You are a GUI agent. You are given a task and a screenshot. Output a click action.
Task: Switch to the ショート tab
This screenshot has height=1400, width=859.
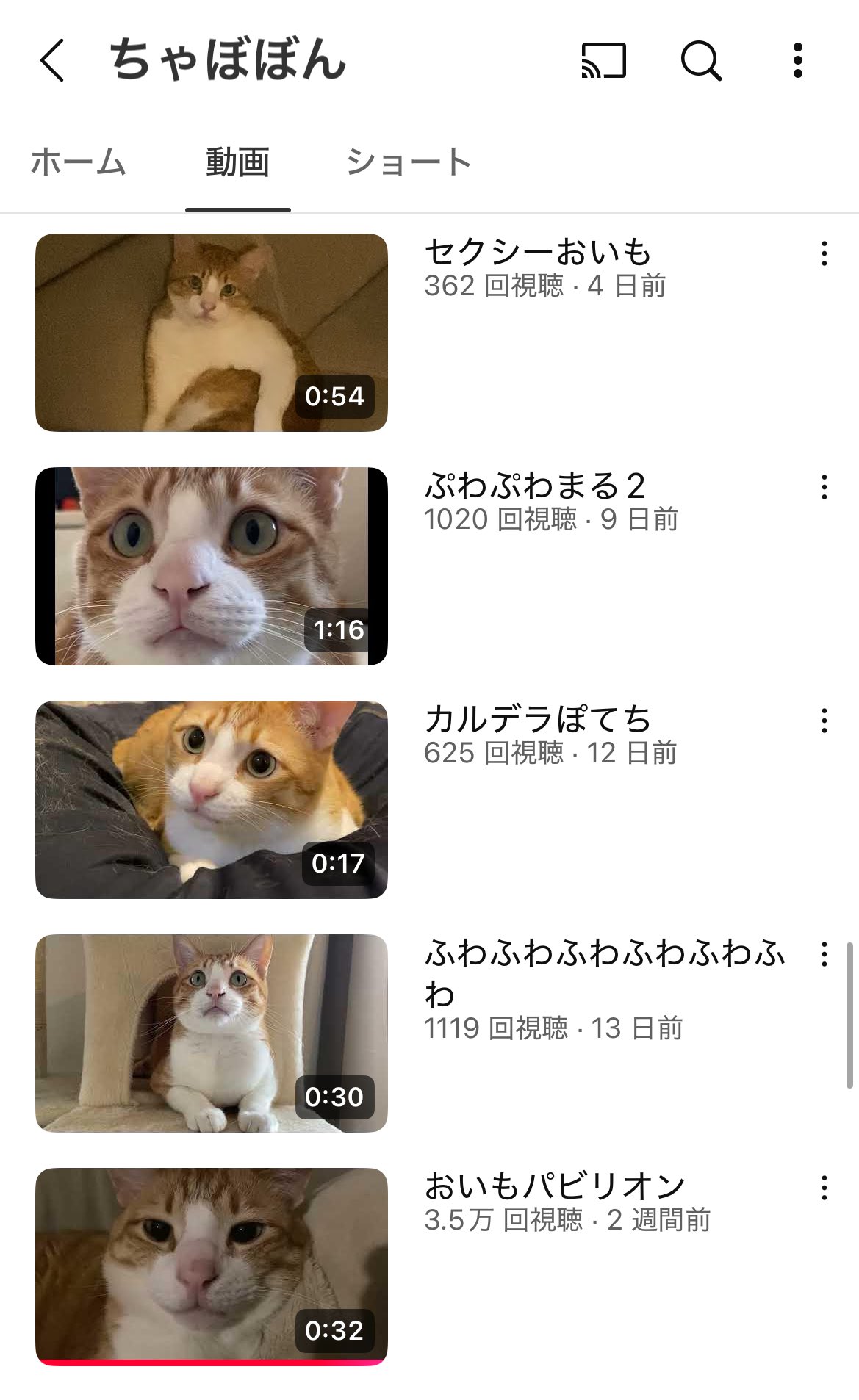pos(409,162)
